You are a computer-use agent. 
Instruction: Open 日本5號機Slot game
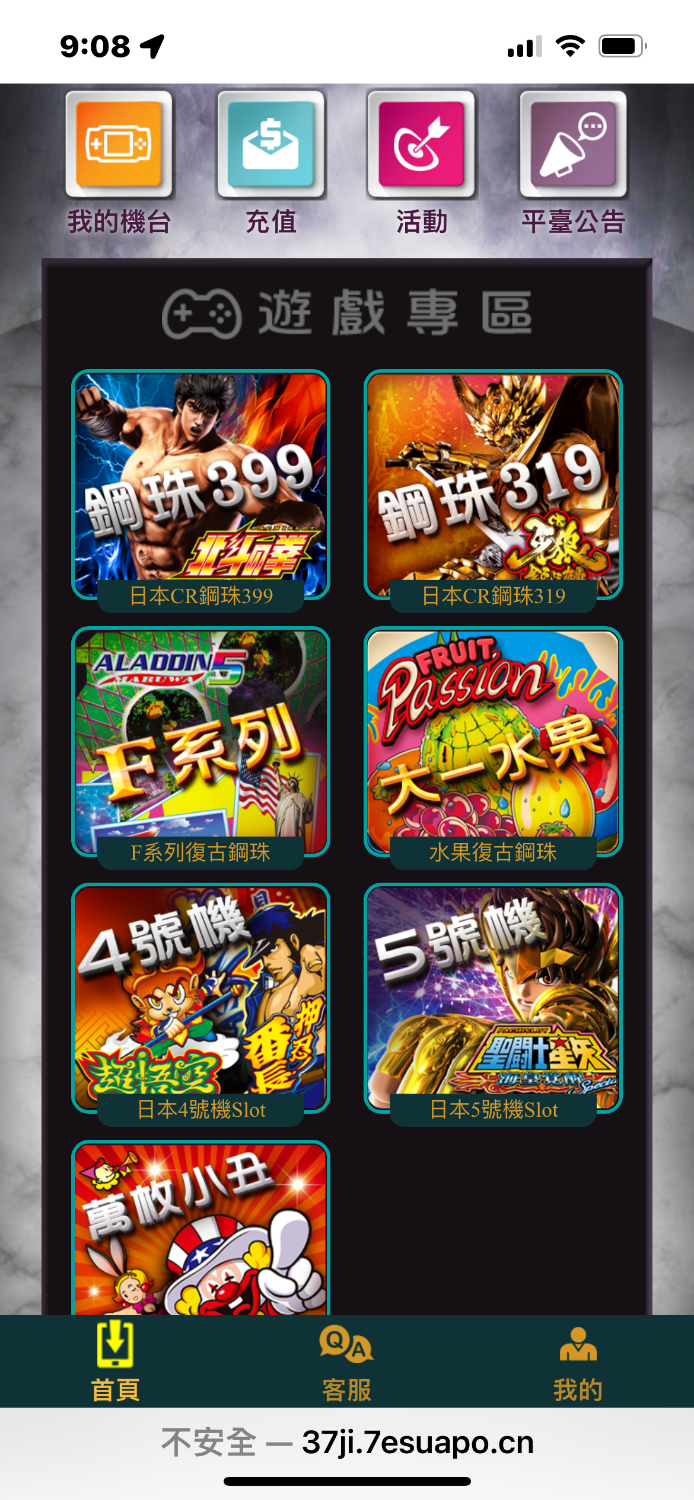pyautogui.click(x=493, y=998)
